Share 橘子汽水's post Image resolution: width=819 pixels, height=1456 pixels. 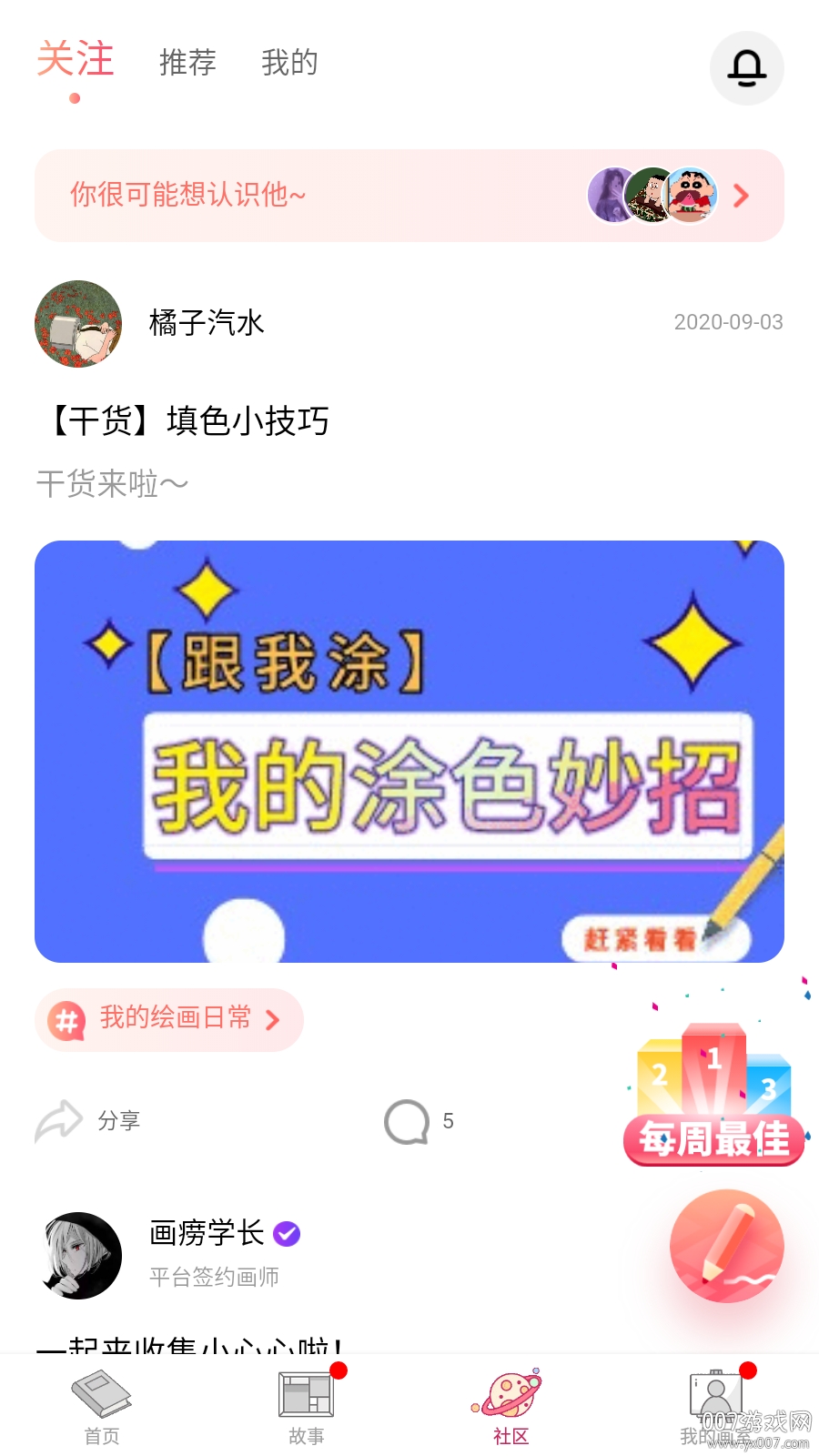click(87, 1121)
